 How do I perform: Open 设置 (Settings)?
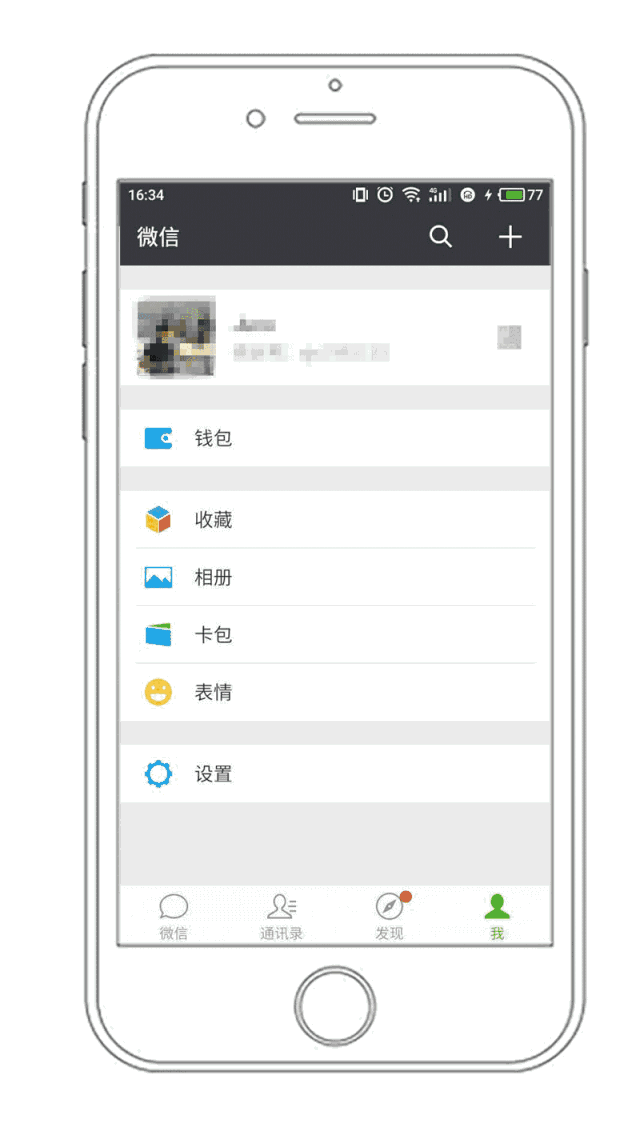click(335, 773)
